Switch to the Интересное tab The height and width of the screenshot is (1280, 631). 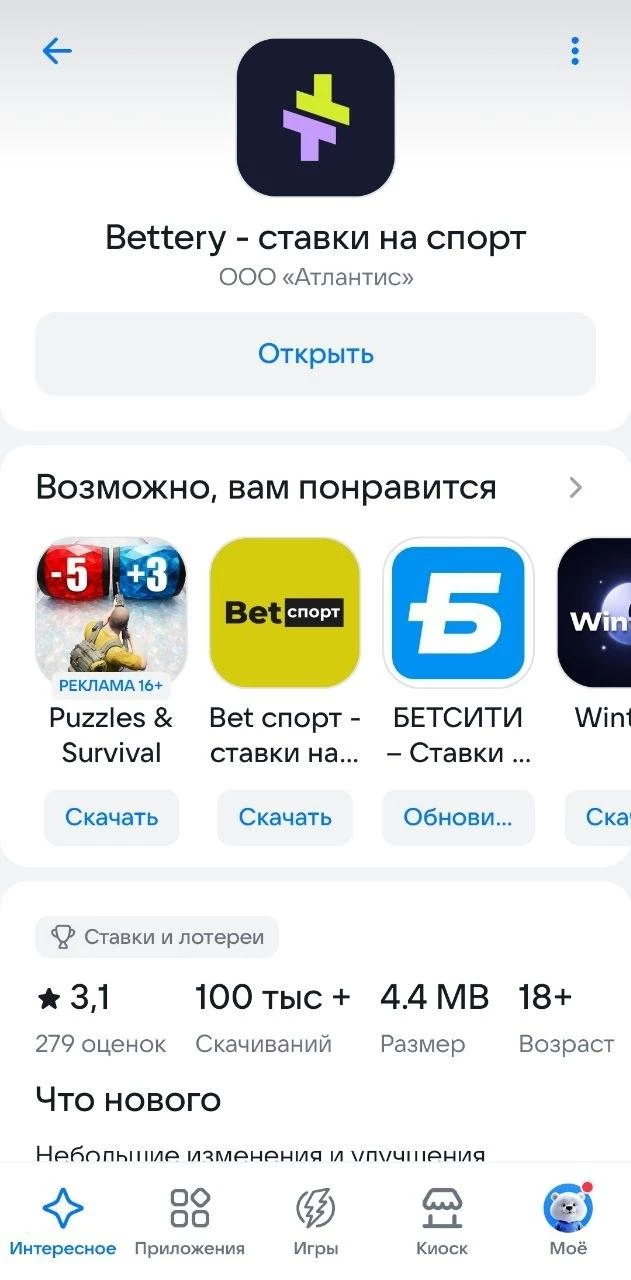click(63, 1221)
